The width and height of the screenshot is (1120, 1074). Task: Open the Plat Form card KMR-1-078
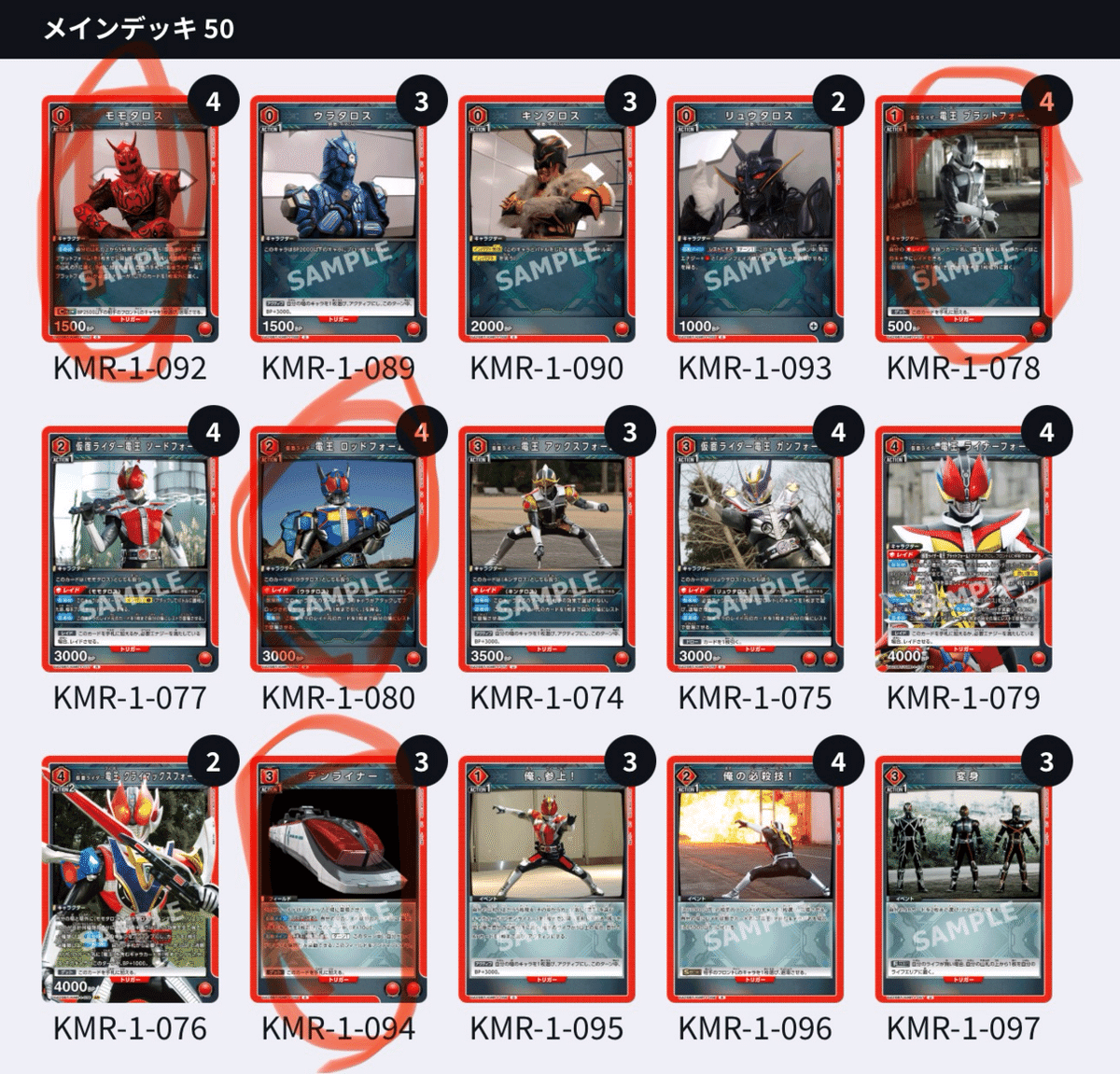(x=963, y=219)
